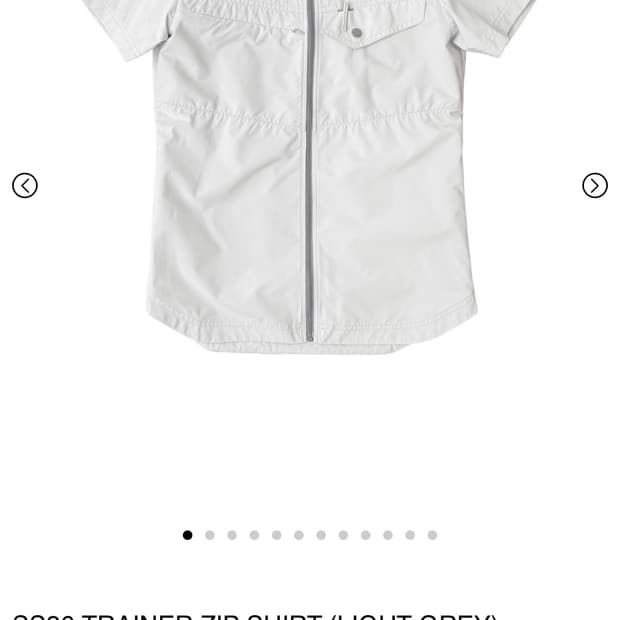Jump to the second carousel dot
620x620 pixels.
click(210, 536)
